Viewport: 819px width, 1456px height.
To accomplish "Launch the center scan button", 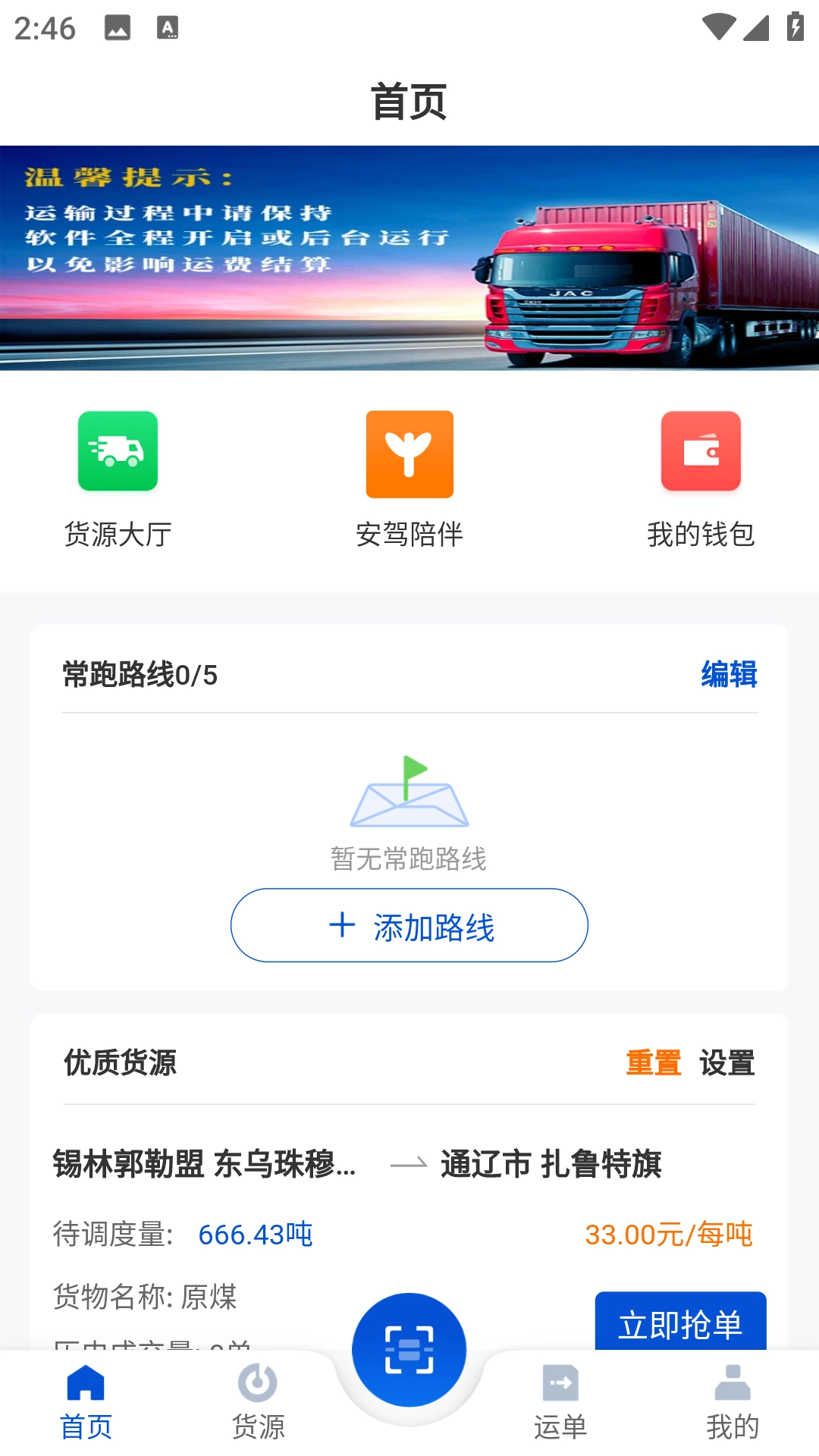I will (x=409, y=1350).
